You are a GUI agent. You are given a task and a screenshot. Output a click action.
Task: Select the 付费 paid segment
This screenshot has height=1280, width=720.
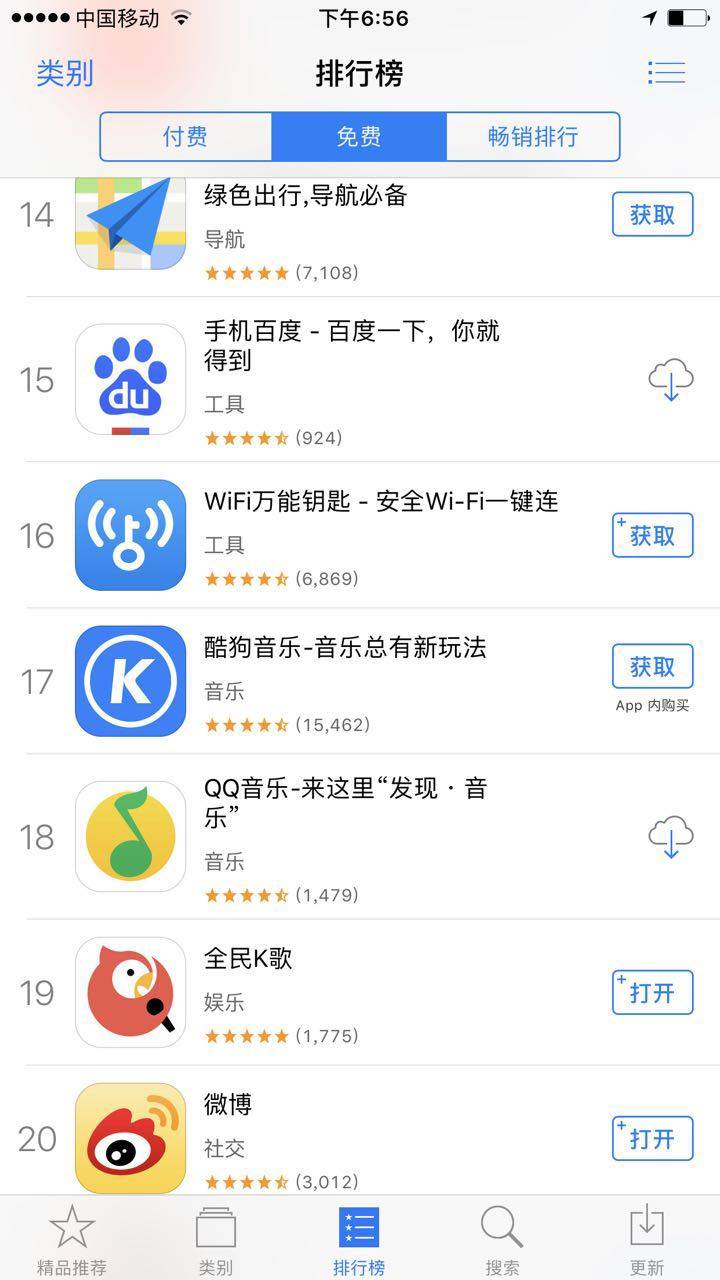185,138
